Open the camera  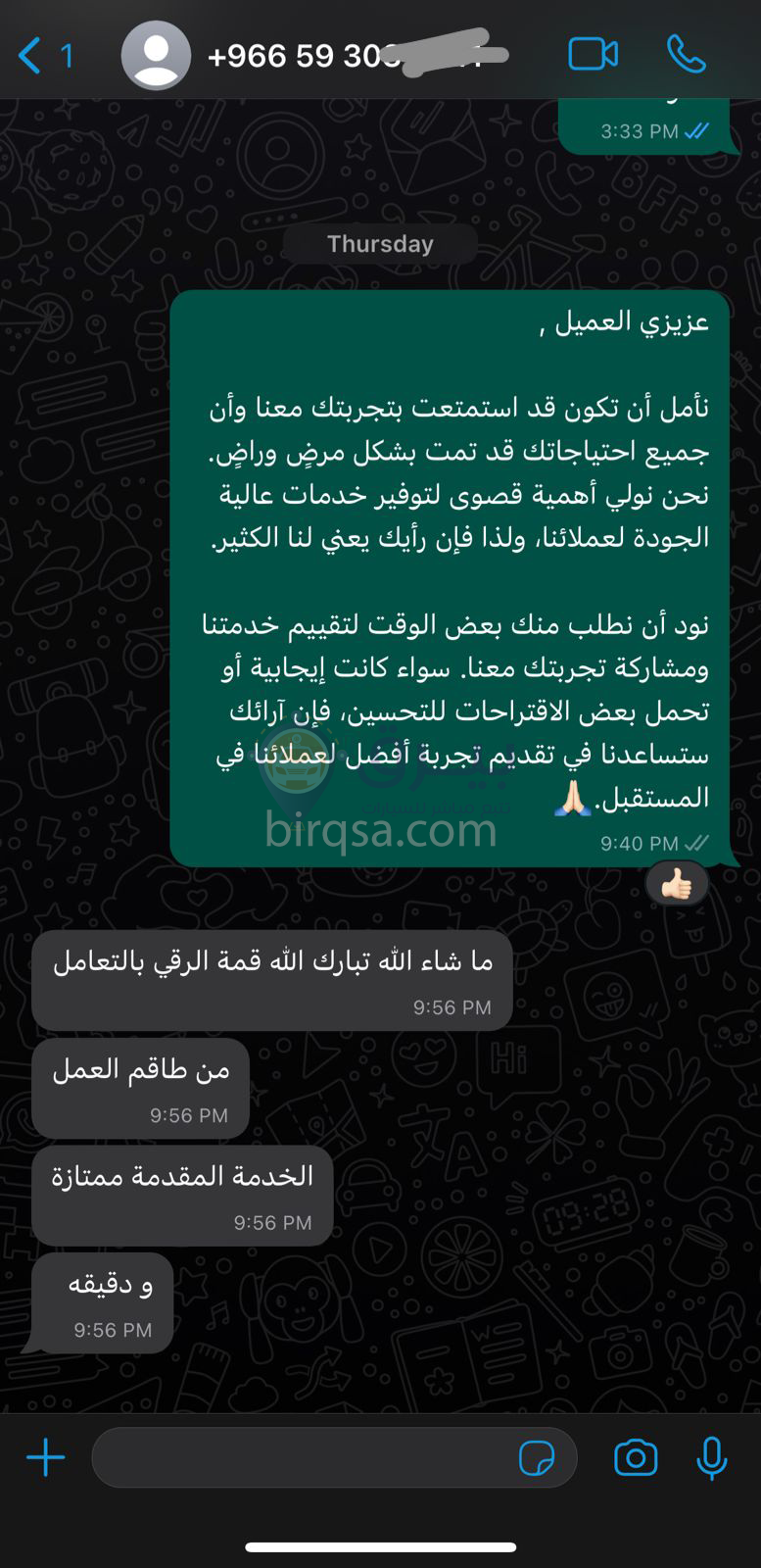click(x=636, y=1457)
